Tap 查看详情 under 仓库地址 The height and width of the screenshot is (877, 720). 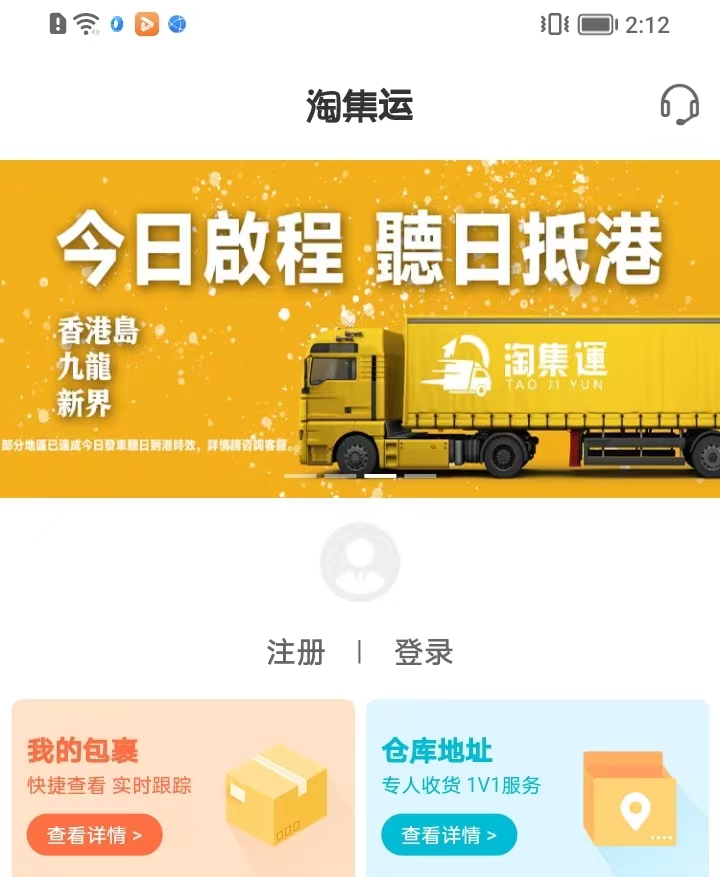(448, 835)
